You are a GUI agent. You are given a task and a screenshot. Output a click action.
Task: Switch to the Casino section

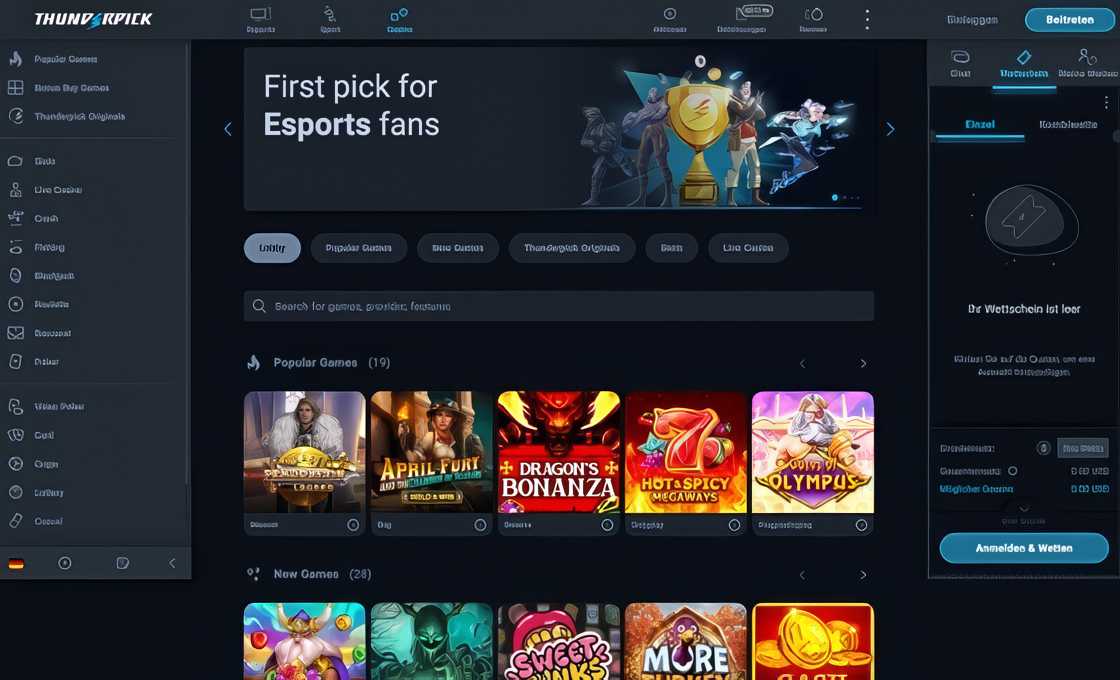399,19
